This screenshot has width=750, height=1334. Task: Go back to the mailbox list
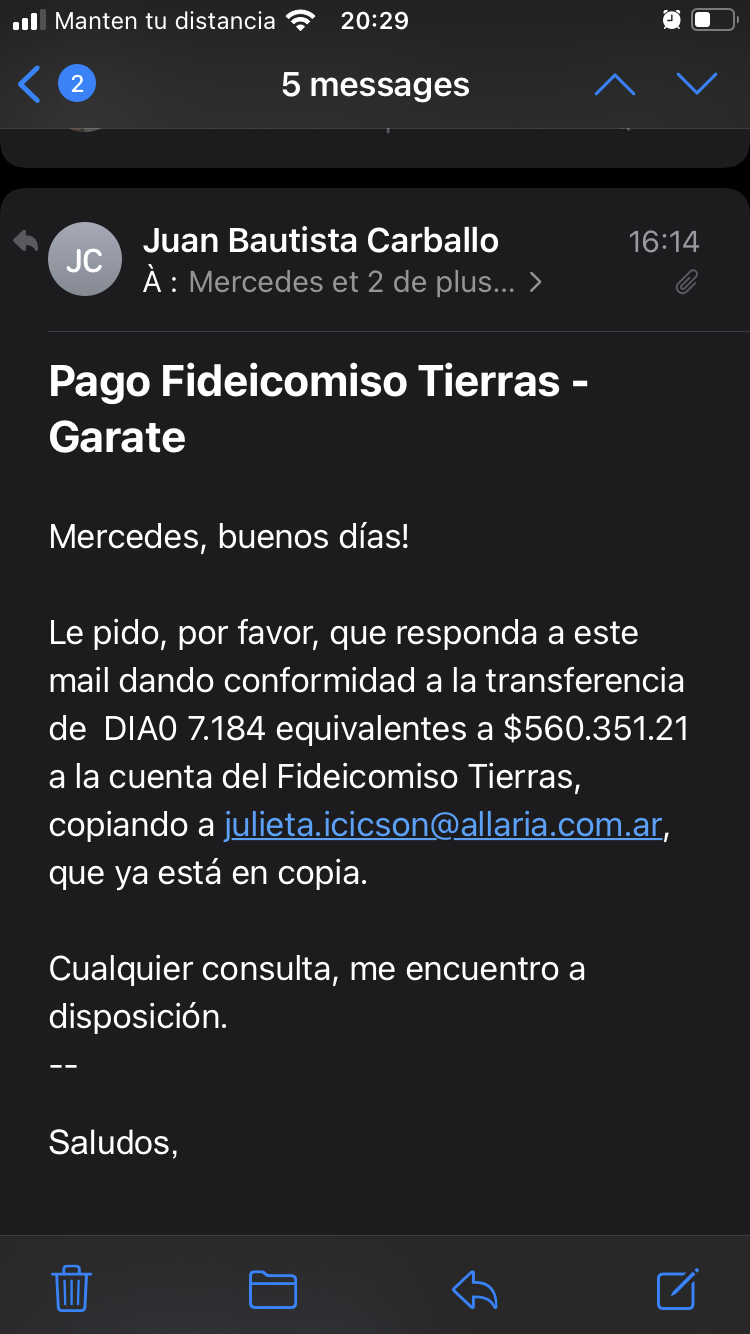[x=30, y=85]
